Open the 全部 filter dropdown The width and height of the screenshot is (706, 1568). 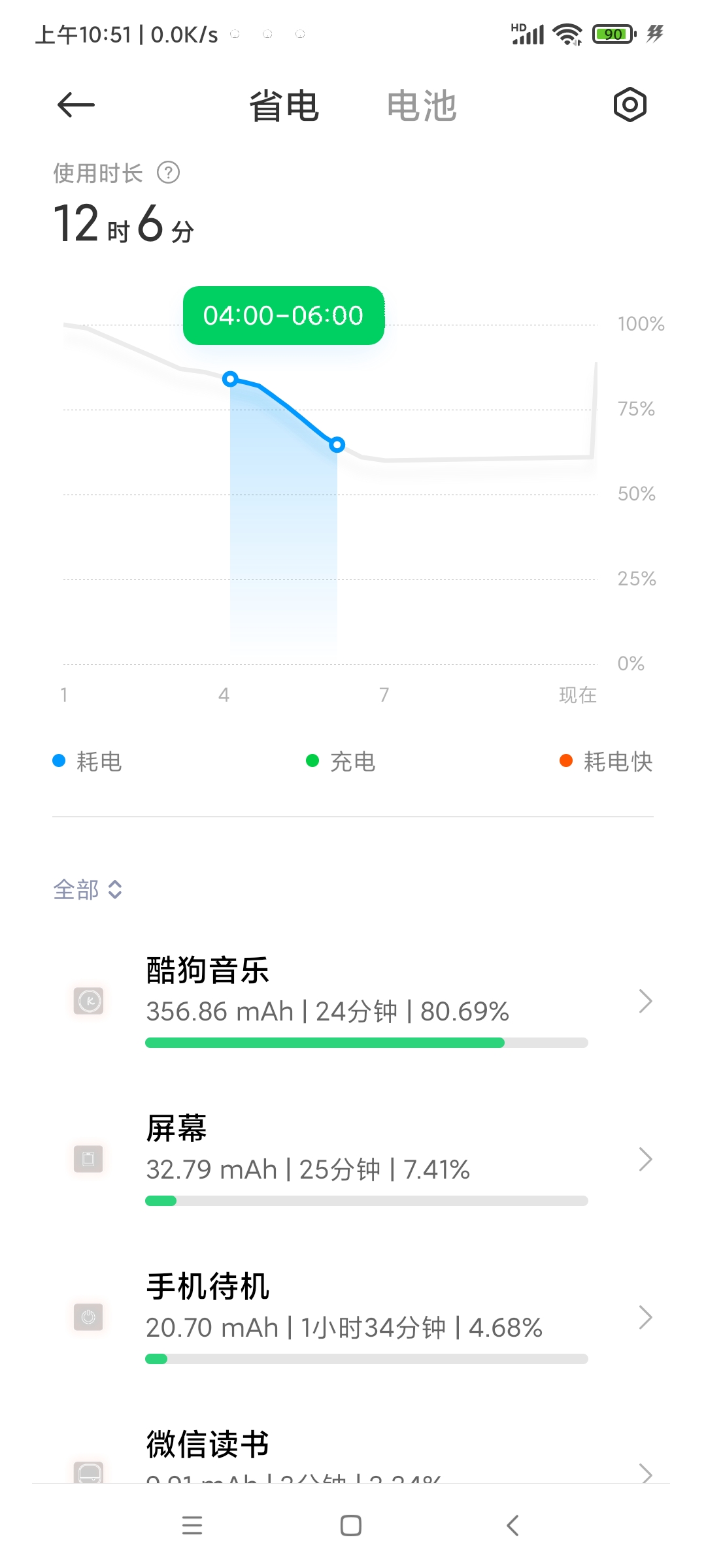[x=88, y=889]
